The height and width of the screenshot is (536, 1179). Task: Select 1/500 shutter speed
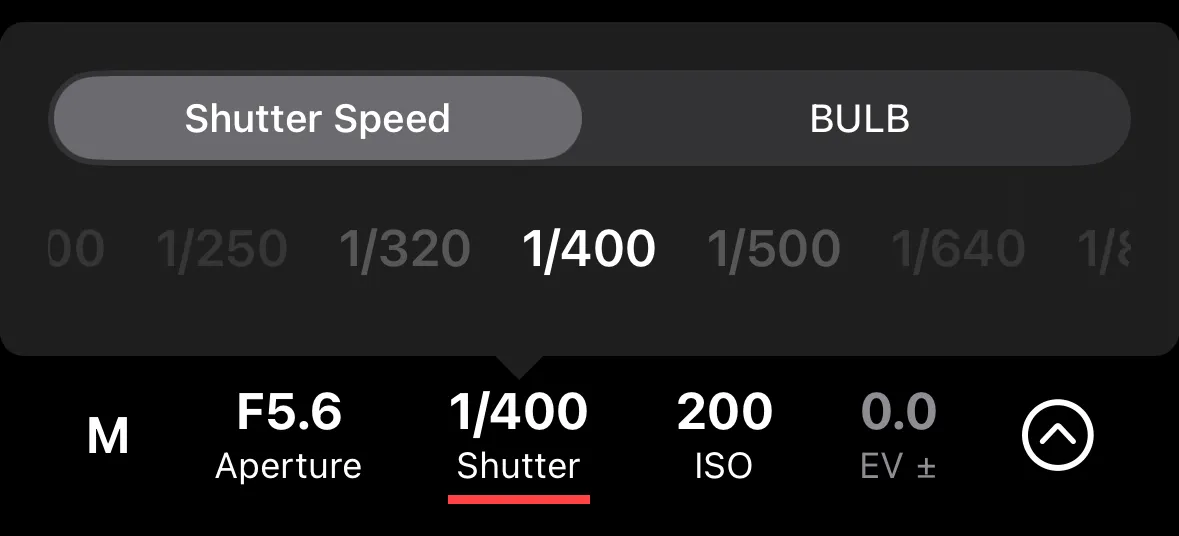click(x=773, y=249)
